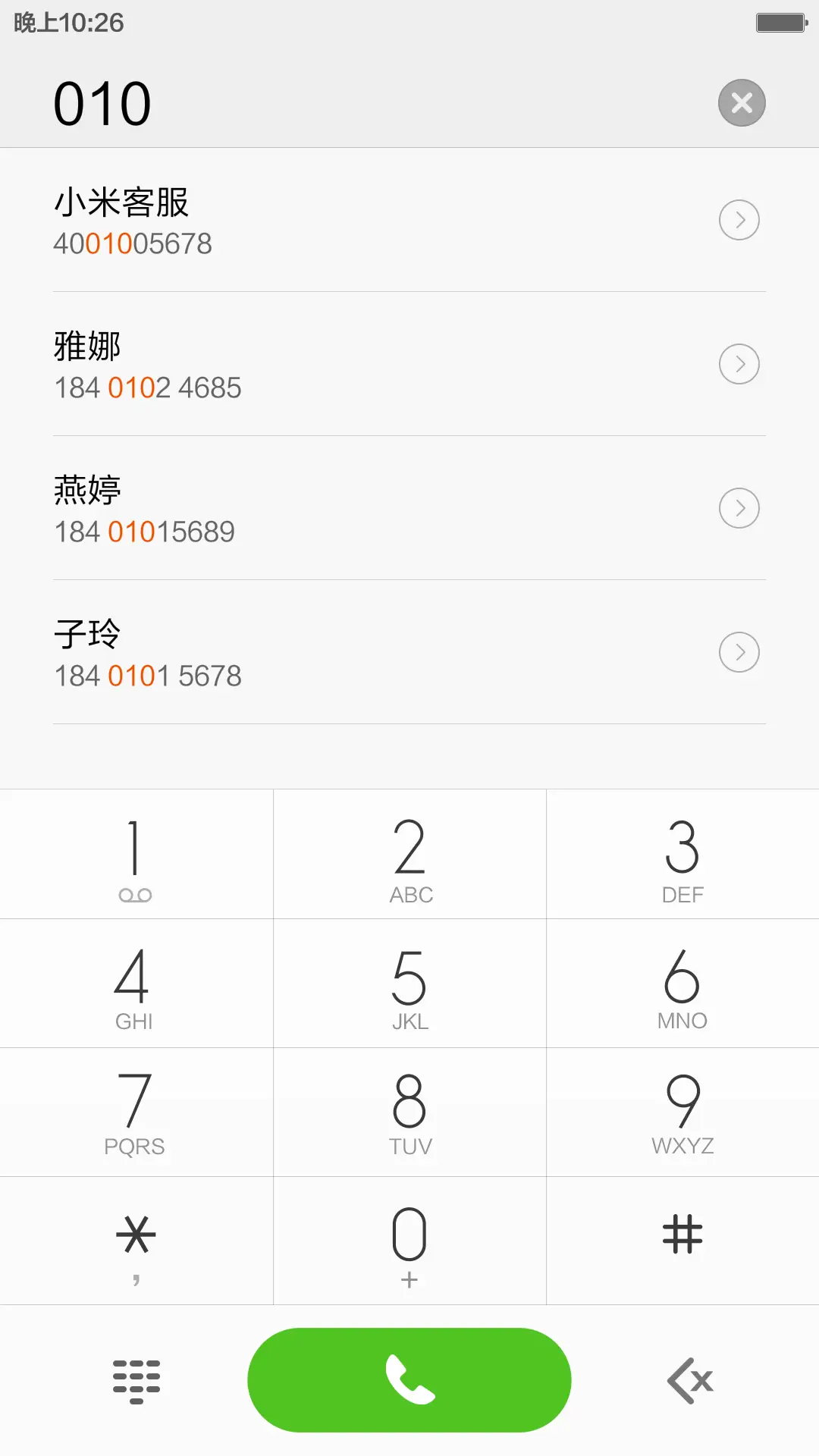The width and height of the screenshot is (819, 1456).
Task: Tap the green call button
Action: coord(409,1380)
